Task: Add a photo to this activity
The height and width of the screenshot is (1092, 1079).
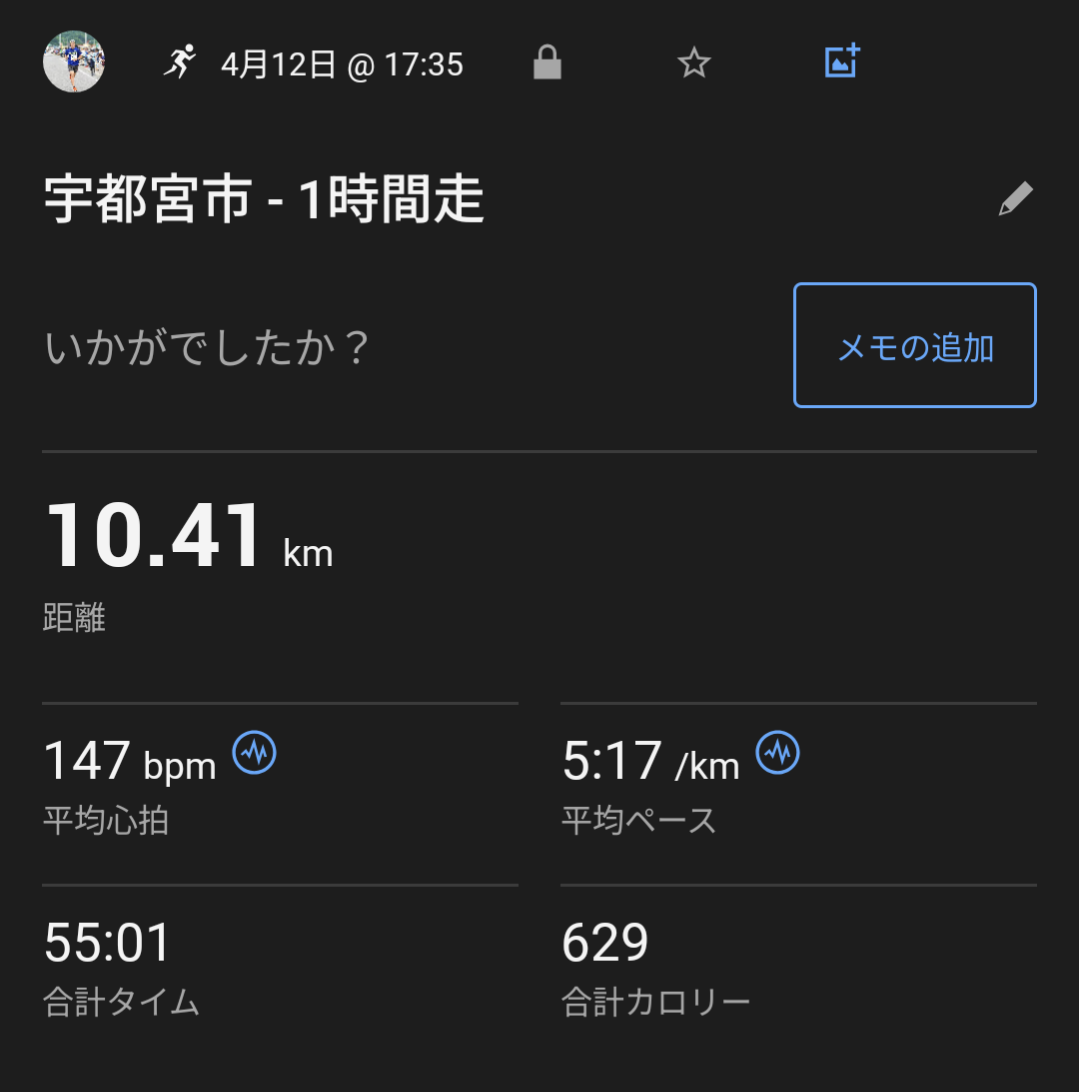Action: coord(842,62)
